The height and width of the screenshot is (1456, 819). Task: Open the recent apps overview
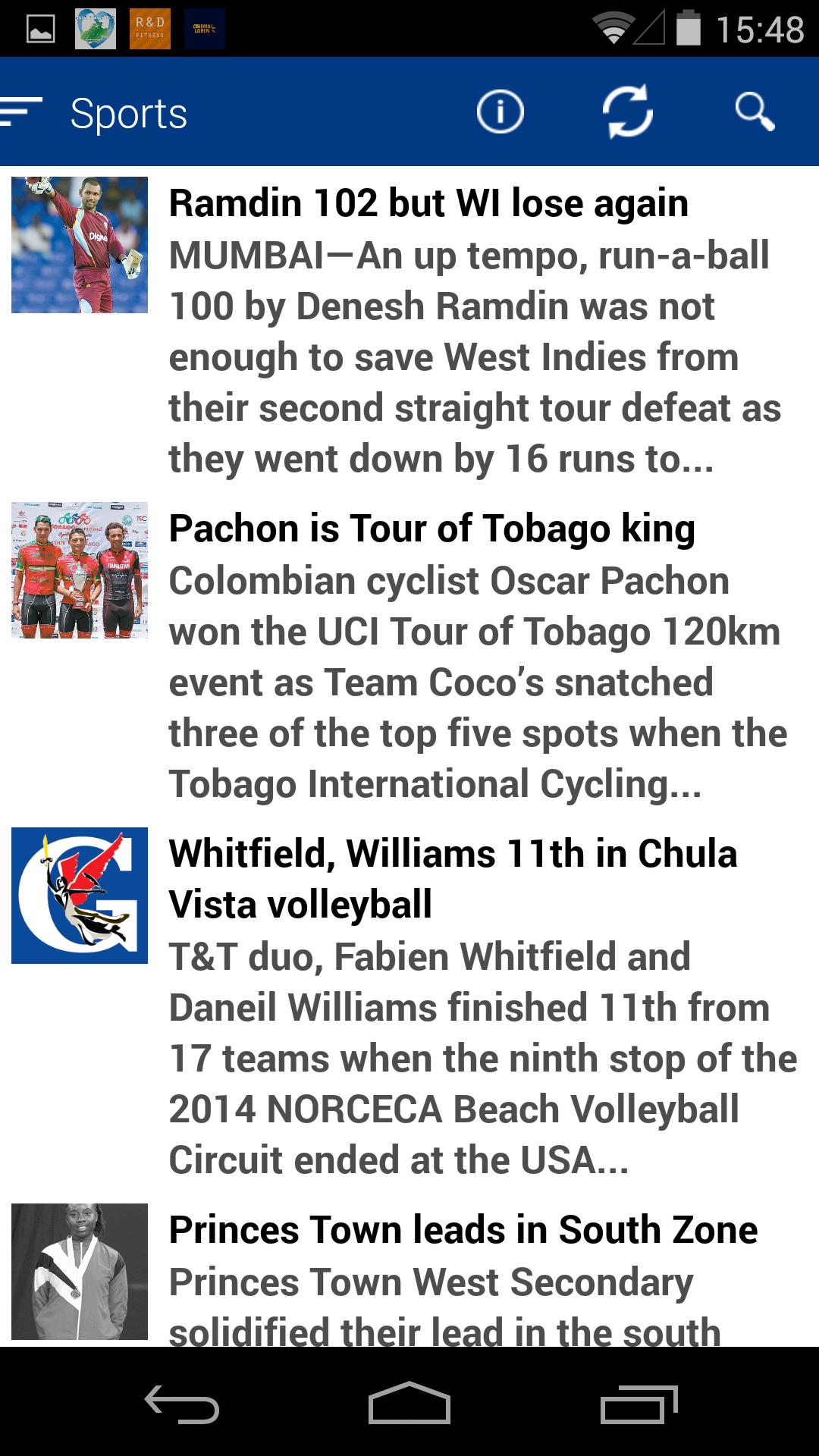(x=638, y=1404)
